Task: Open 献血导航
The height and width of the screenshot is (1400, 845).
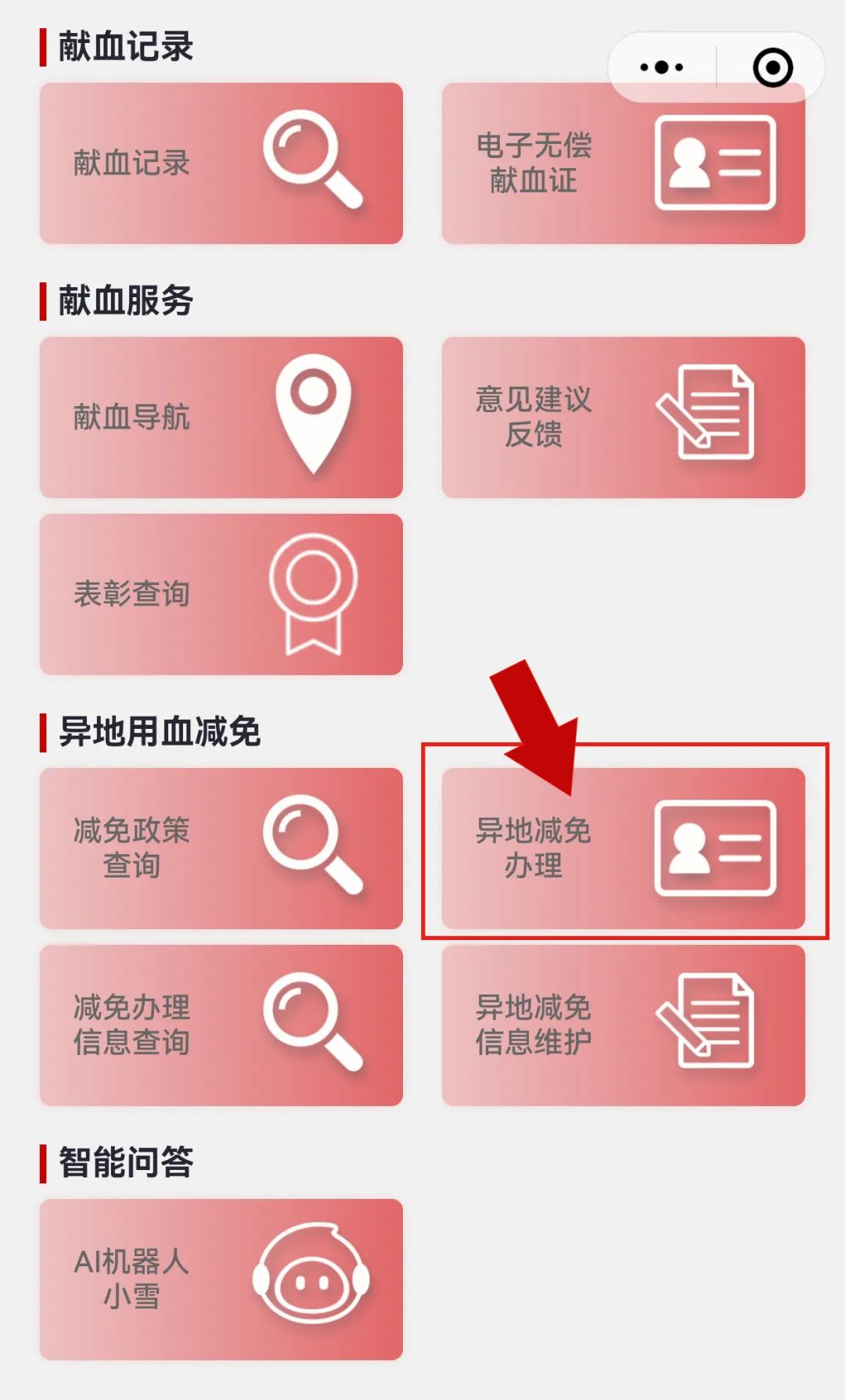Action: click(x=221, y=418)
